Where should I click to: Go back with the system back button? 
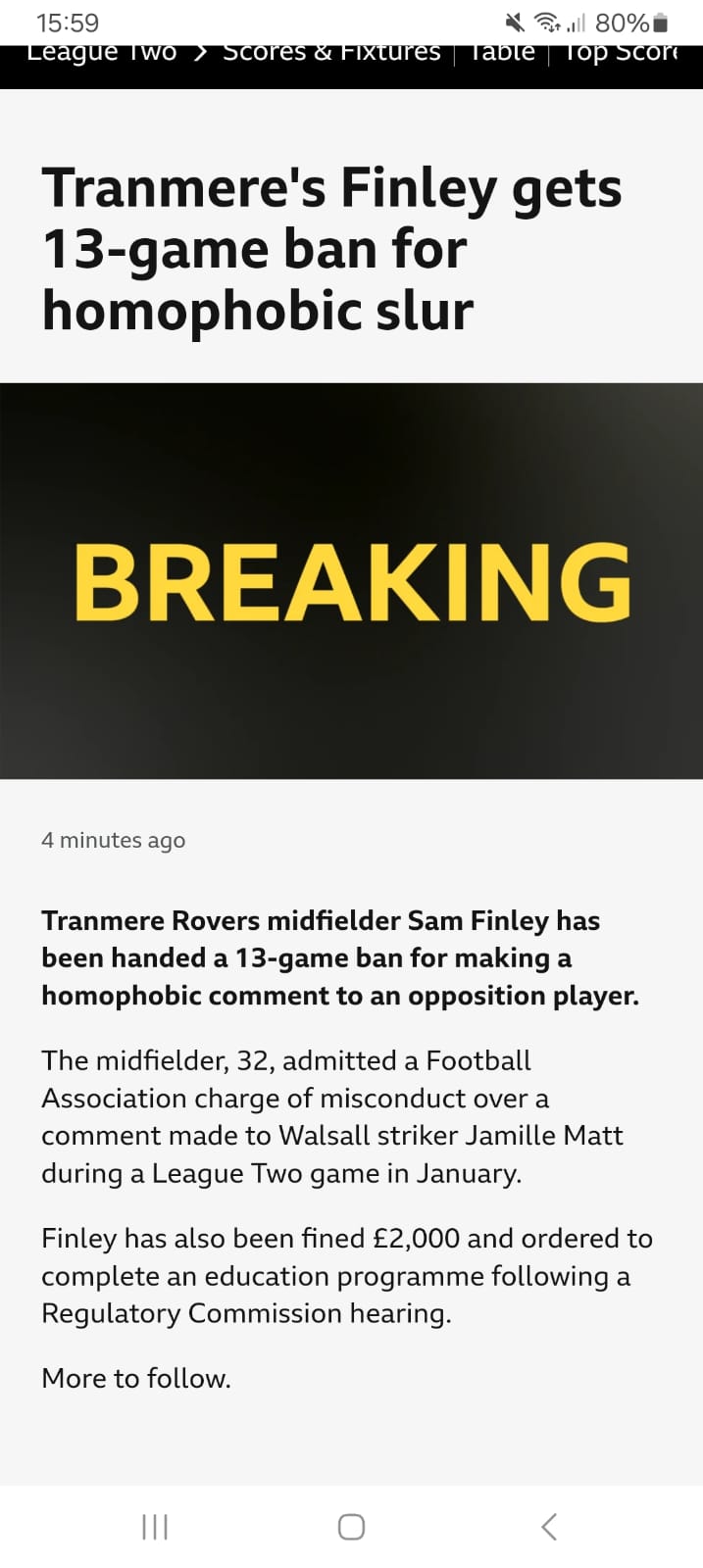point(549,1526)
